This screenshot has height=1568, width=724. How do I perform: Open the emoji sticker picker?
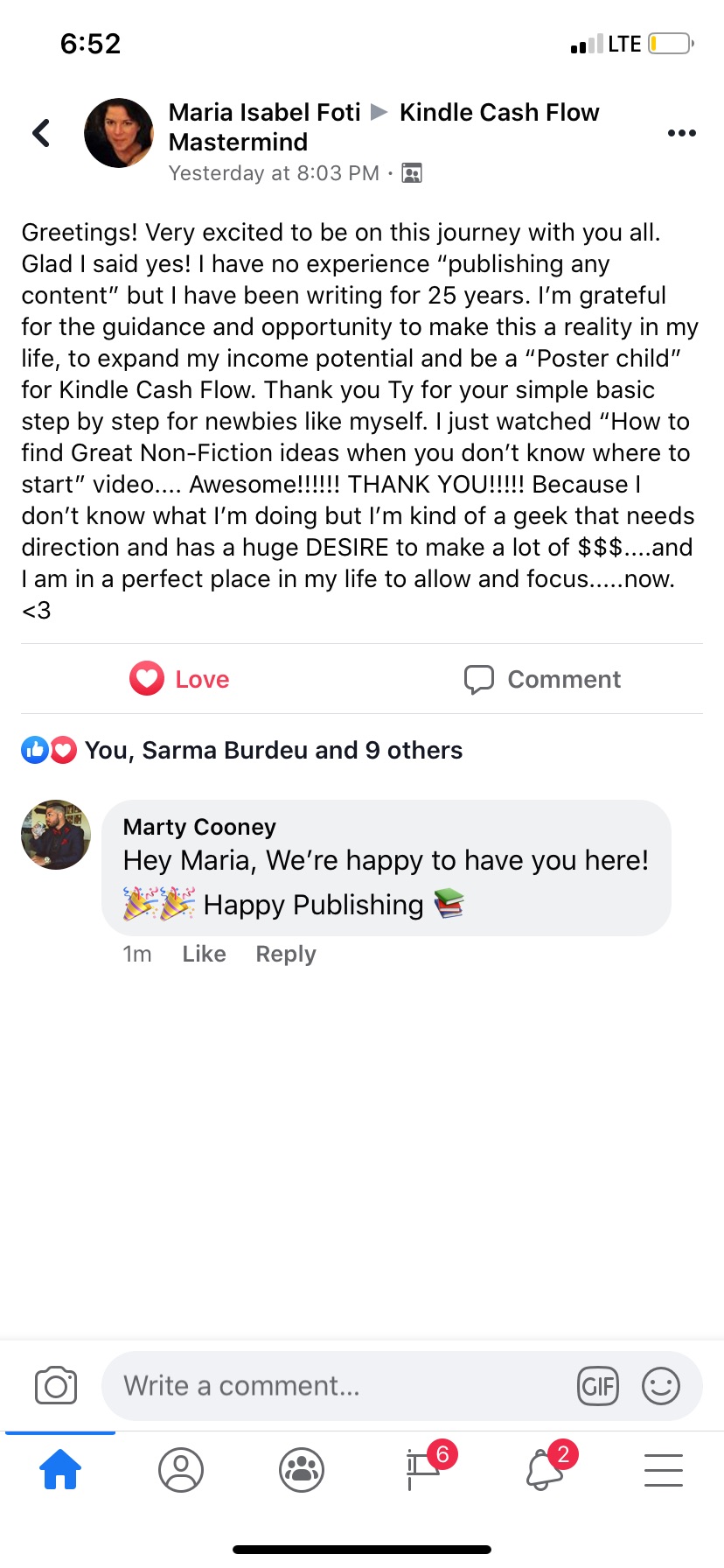pyautogui.click(x=661, y=1386)
